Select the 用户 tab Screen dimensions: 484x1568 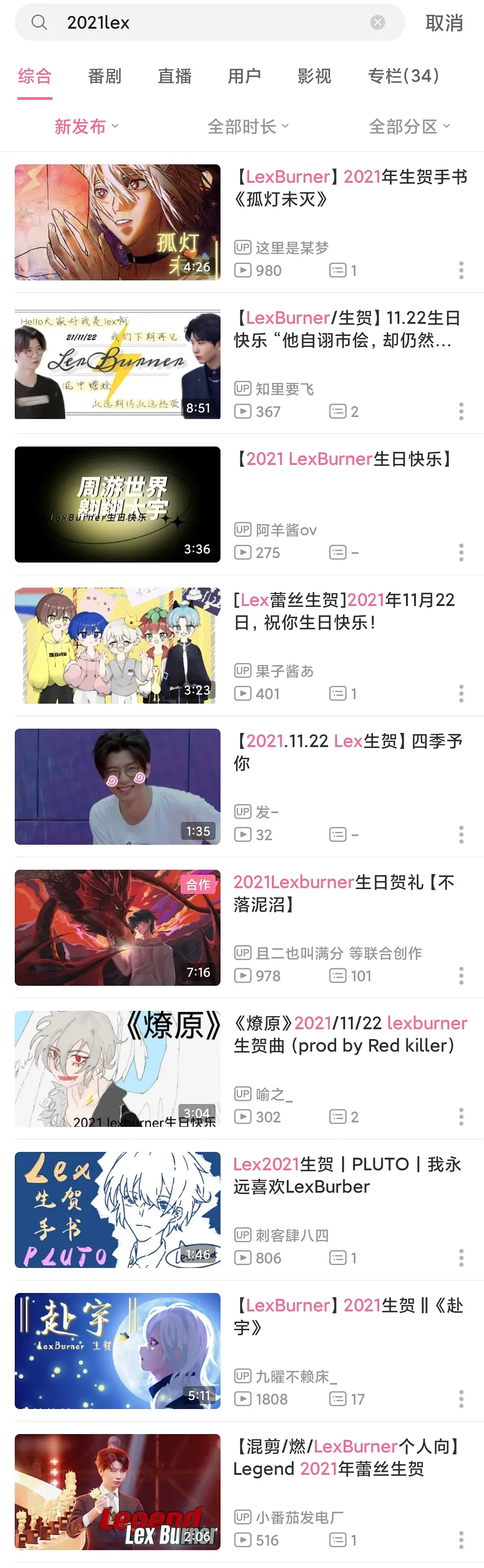coord(244,76)
